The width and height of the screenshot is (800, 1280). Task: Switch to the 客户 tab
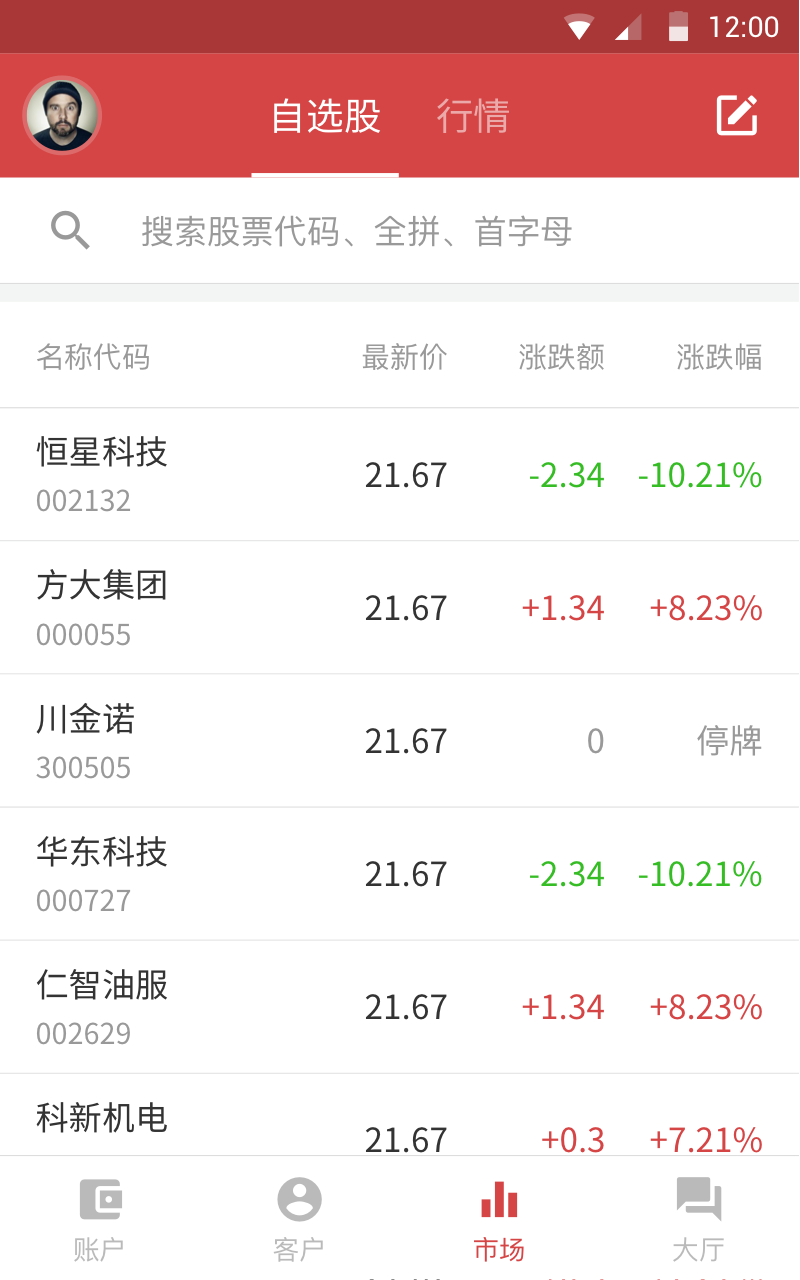(x=299, y=1218)
